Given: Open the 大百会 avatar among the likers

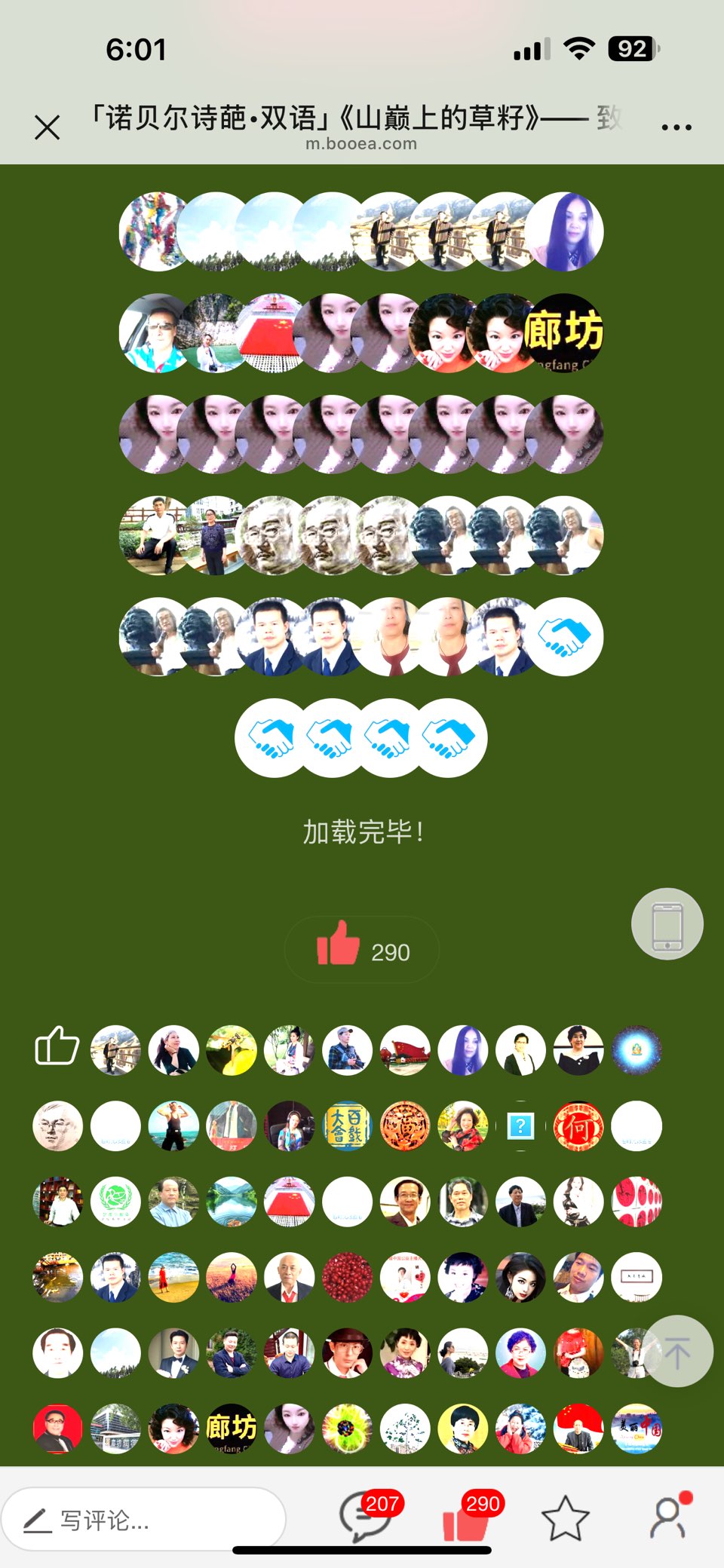Looking at the screenshot, I should click(x=347, y=1126).
